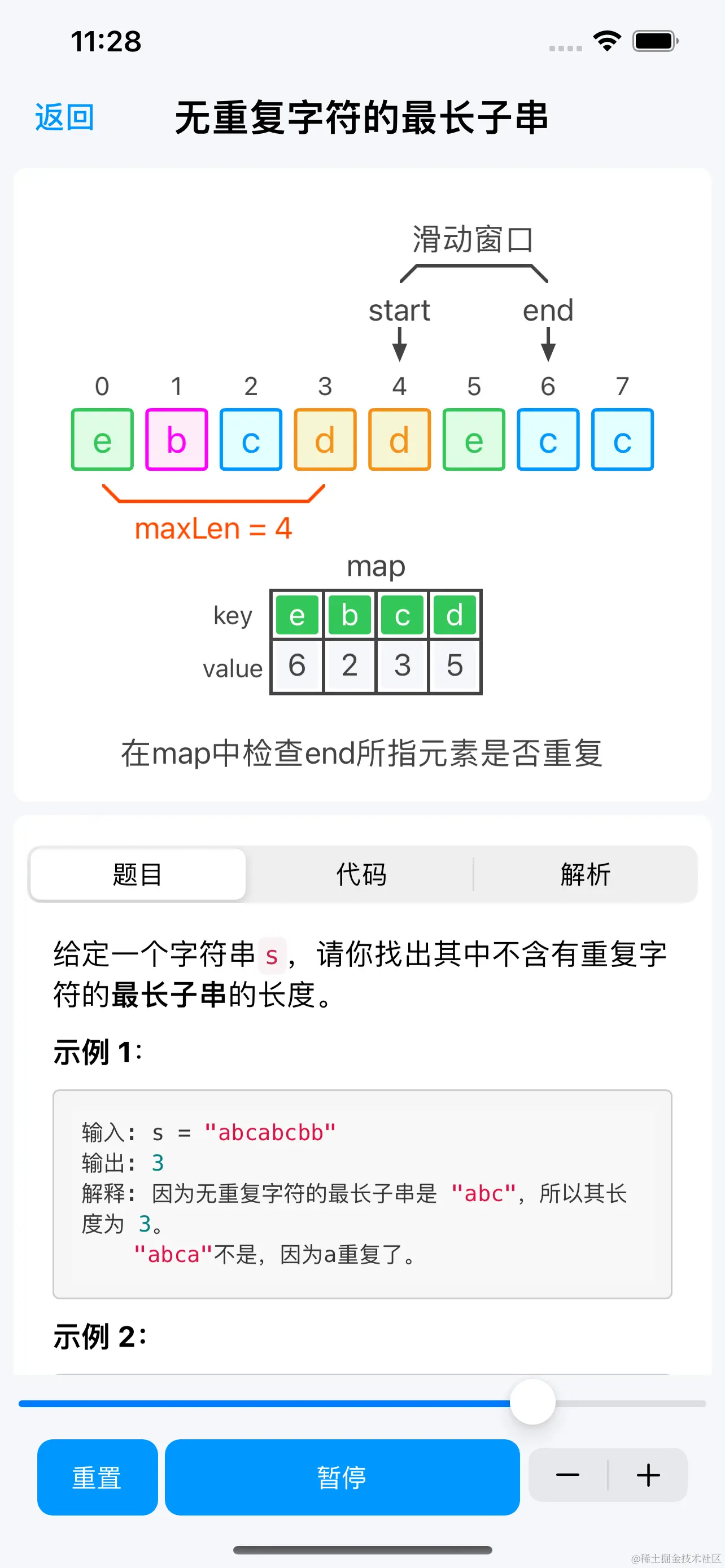Go back via 返回
725x1568 pixels.
coord(64,117)
